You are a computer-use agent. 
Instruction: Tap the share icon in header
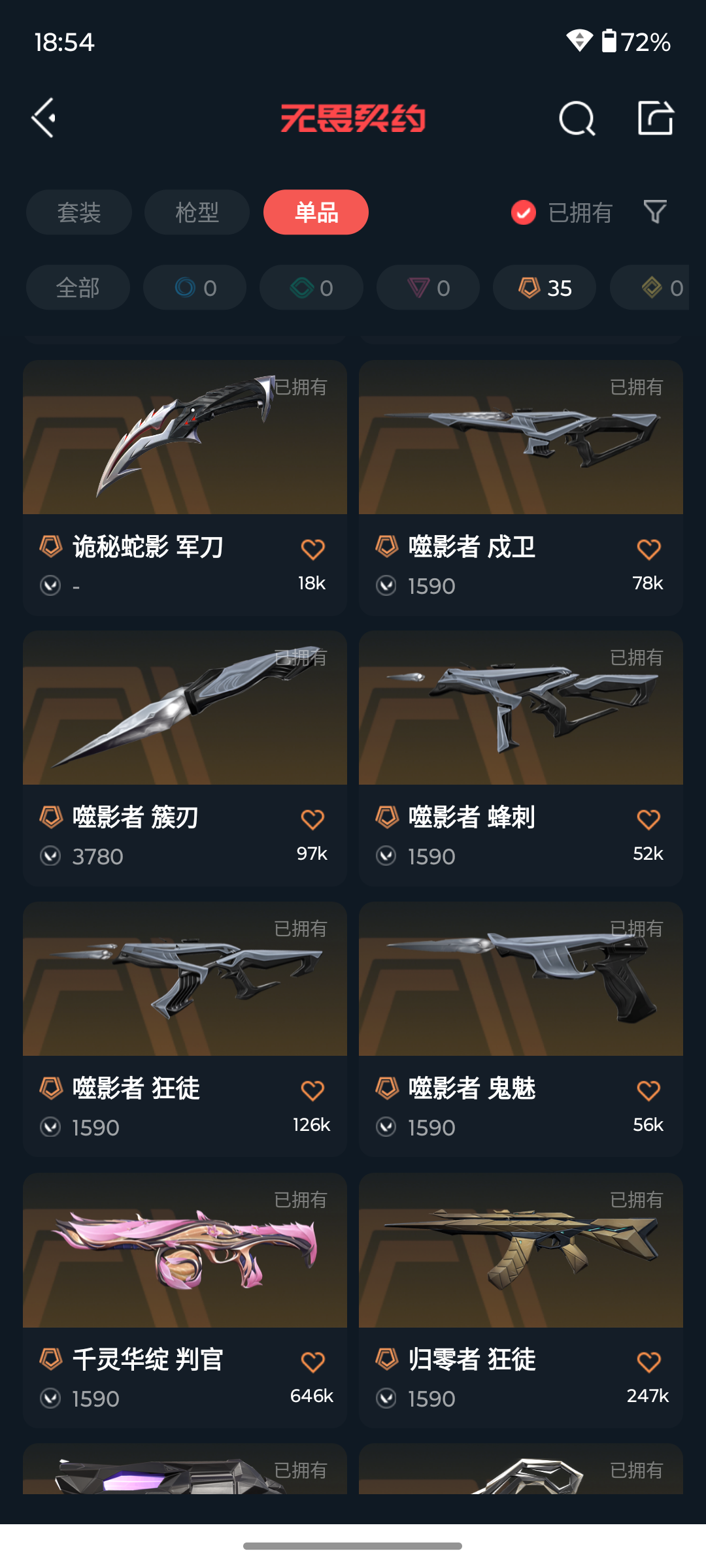[x=656, y=118]
